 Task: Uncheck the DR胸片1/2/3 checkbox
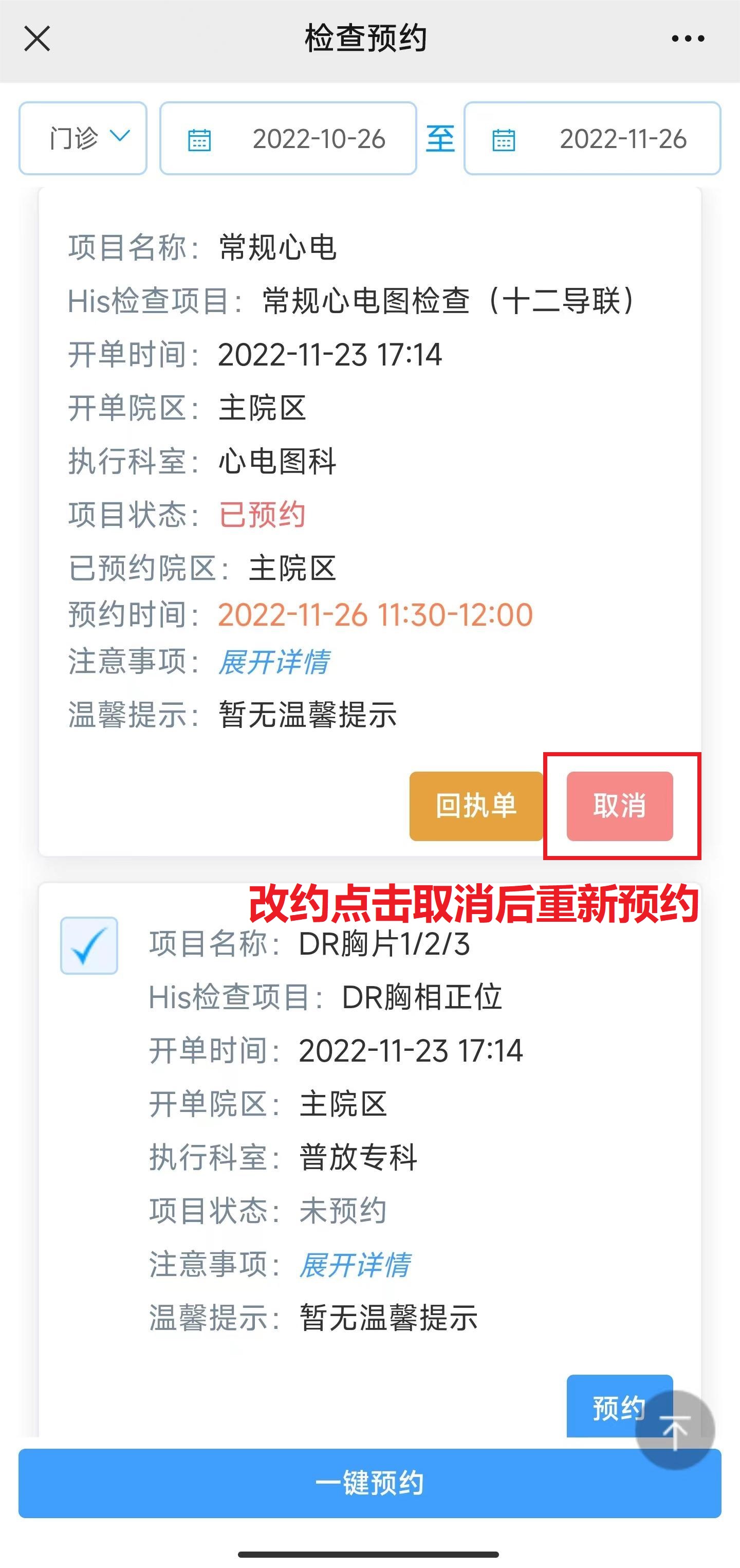(89, 945)
